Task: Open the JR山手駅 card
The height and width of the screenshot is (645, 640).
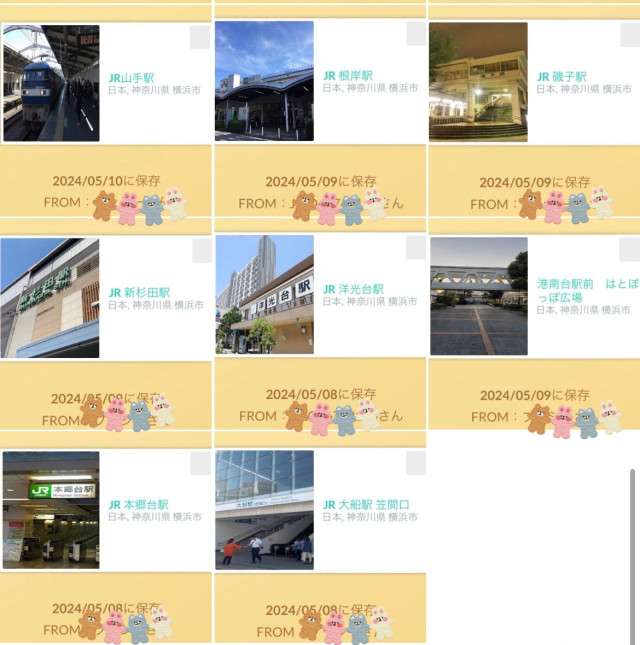Action: (x=131, y=77)
